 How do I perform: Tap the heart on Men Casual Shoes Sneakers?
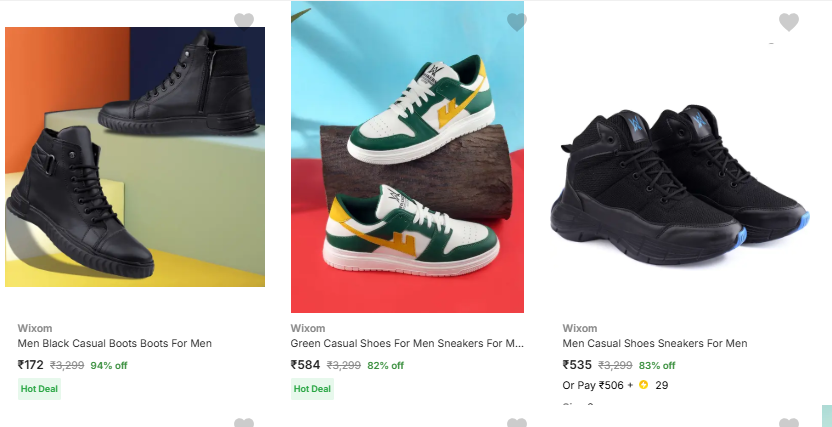click(x=789, y=22)
